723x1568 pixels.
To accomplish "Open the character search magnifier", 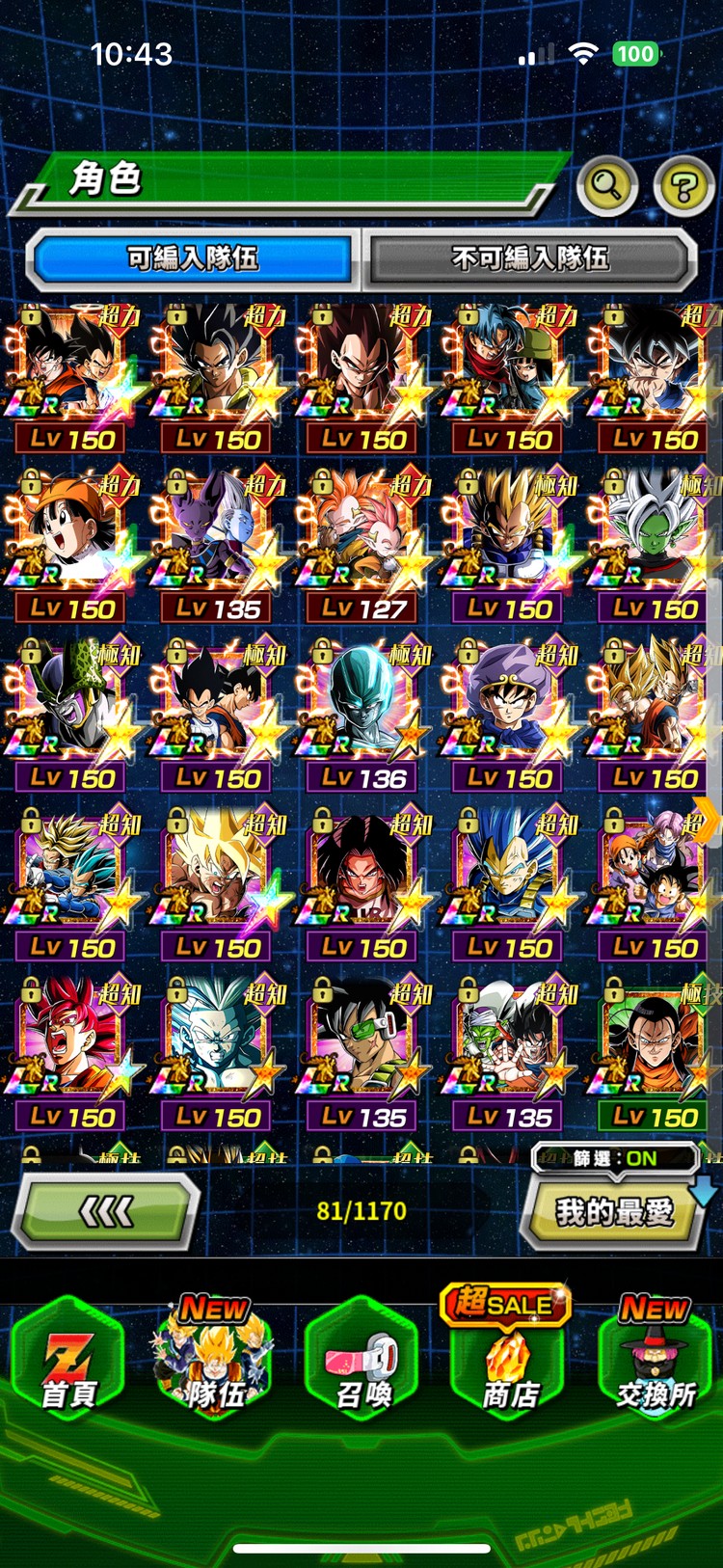I will click(606, 183).
